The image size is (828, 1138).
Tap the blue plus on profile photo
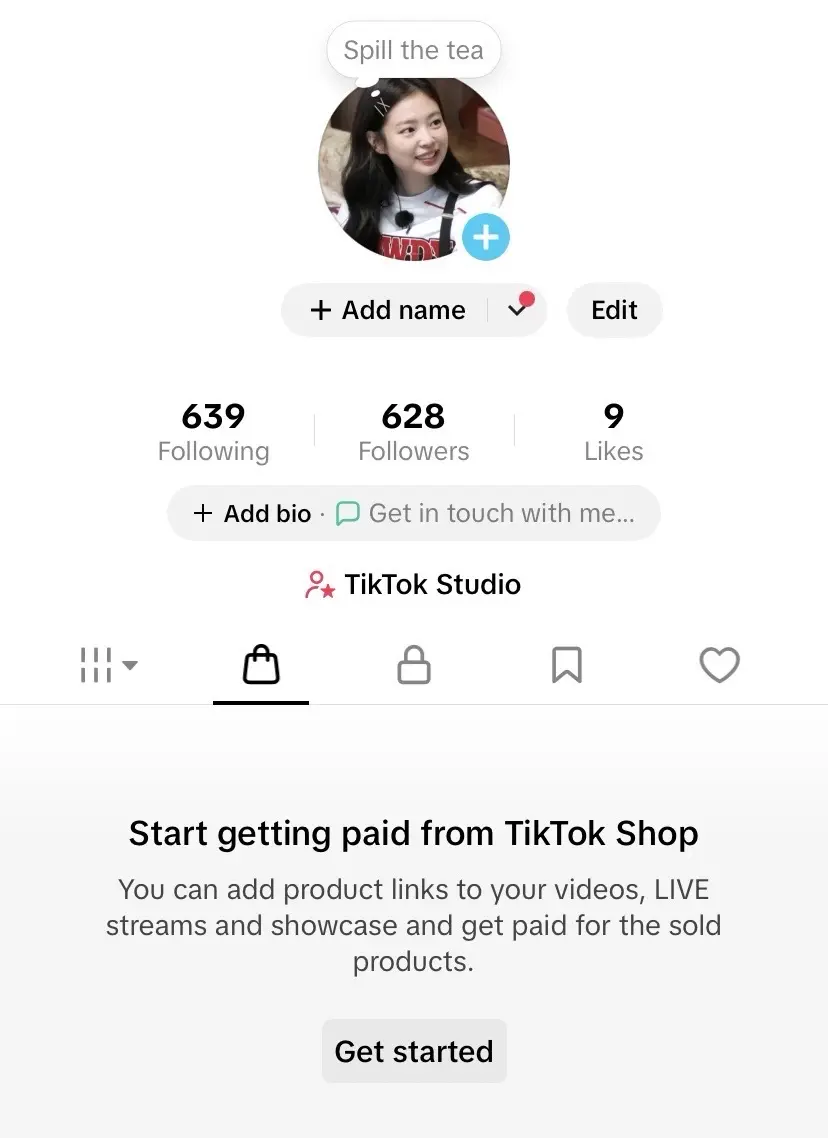tap(485, 237)
